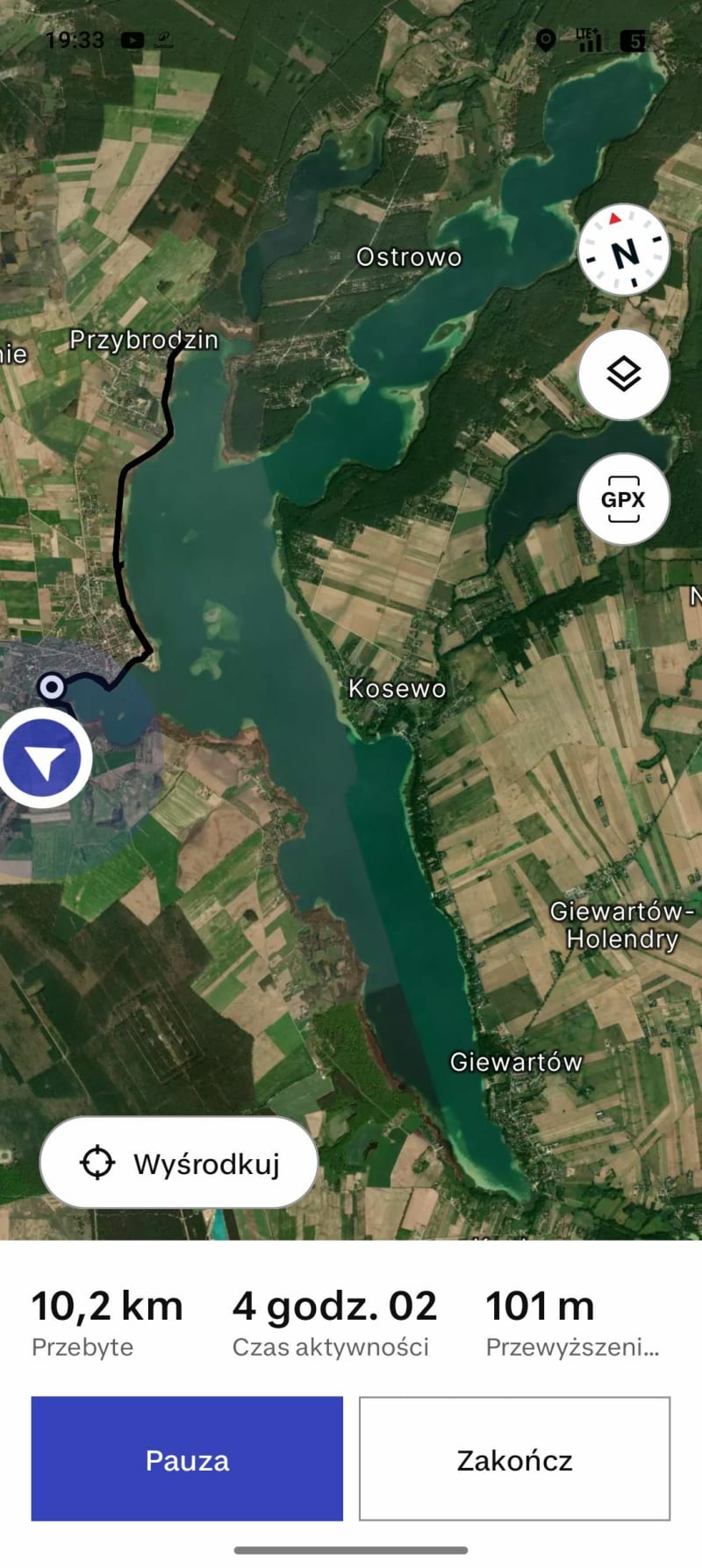
Task: Pause the activity with Pauza
Action: pyautogui.click(x=187, y=1459)
